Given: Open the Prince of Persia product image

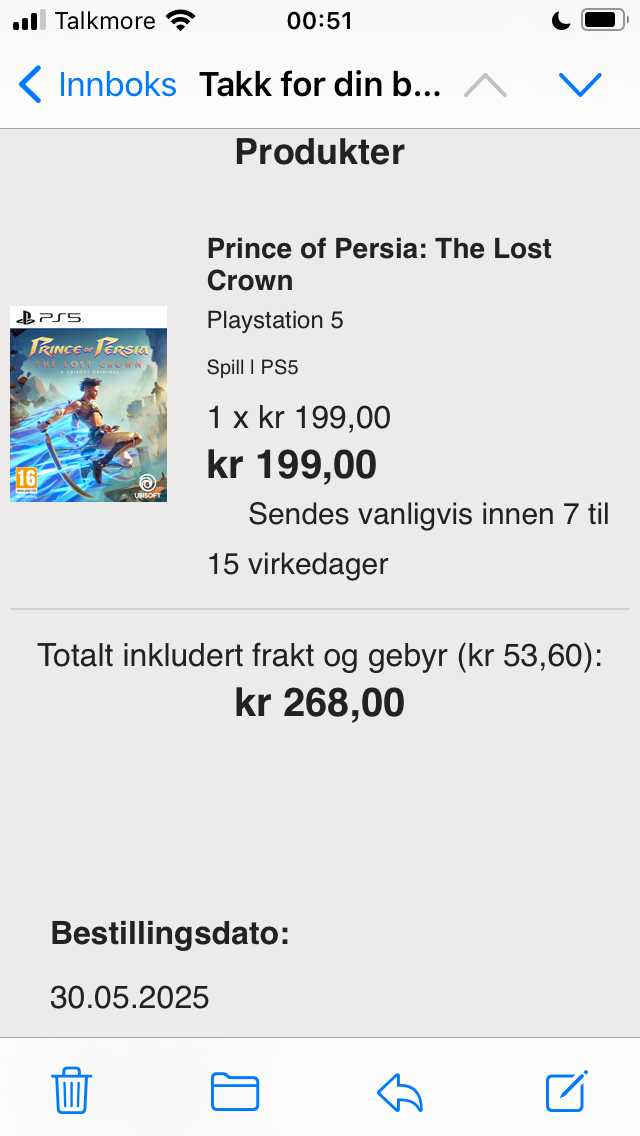Looking at the screenshot, I should [88, 404].
